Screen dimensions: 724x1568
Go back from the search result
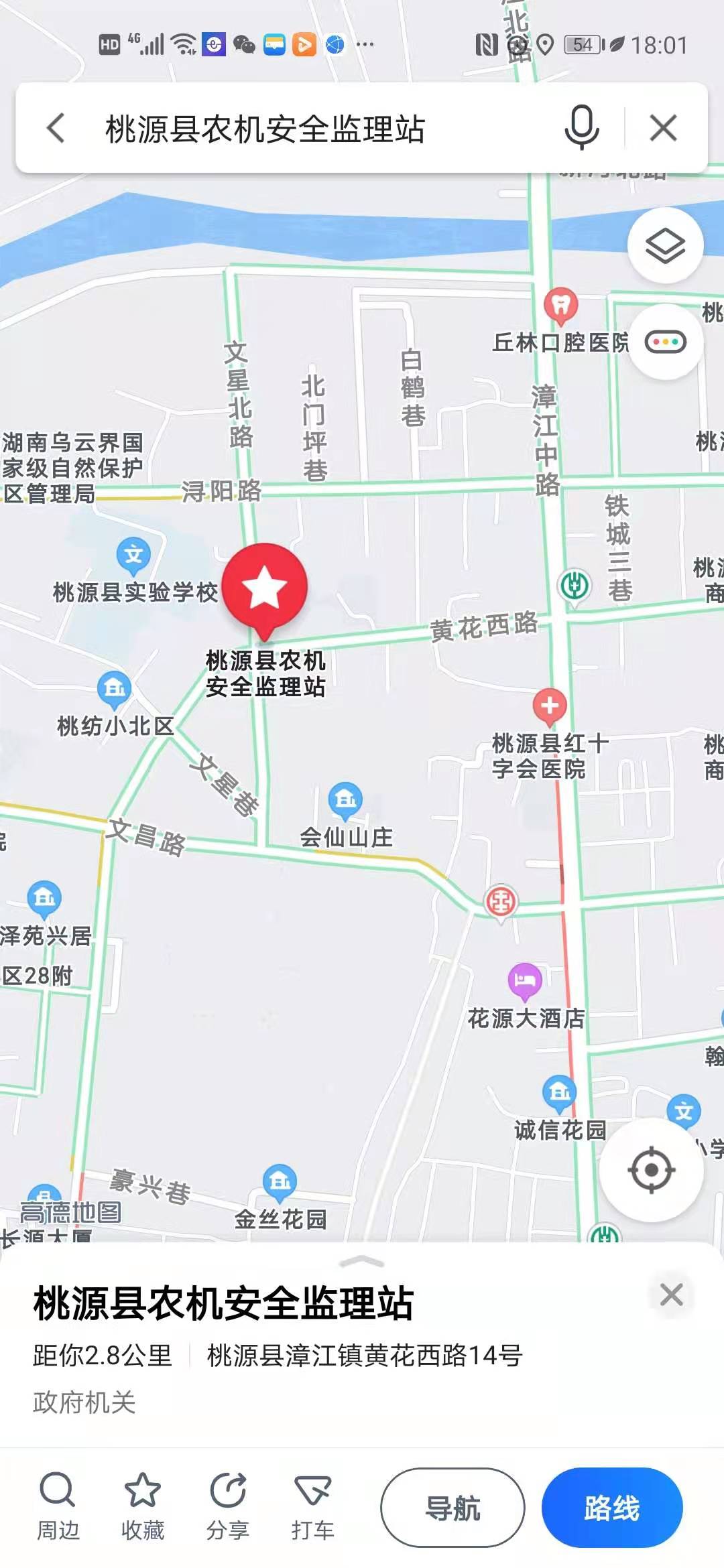click(x=56, y=128)
